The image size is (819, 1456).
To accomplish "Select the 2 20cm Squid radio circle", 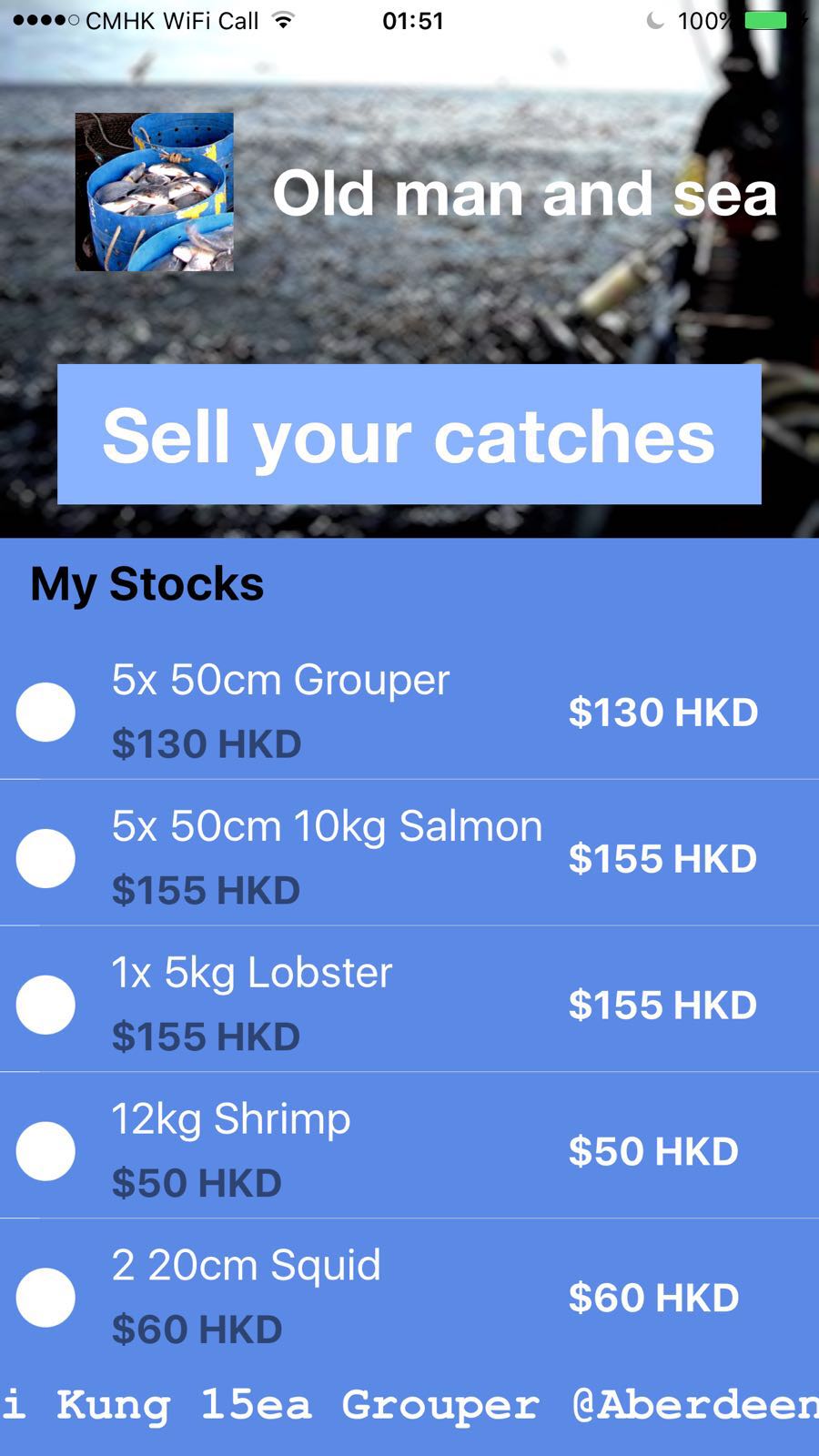I will (45, 1298).
